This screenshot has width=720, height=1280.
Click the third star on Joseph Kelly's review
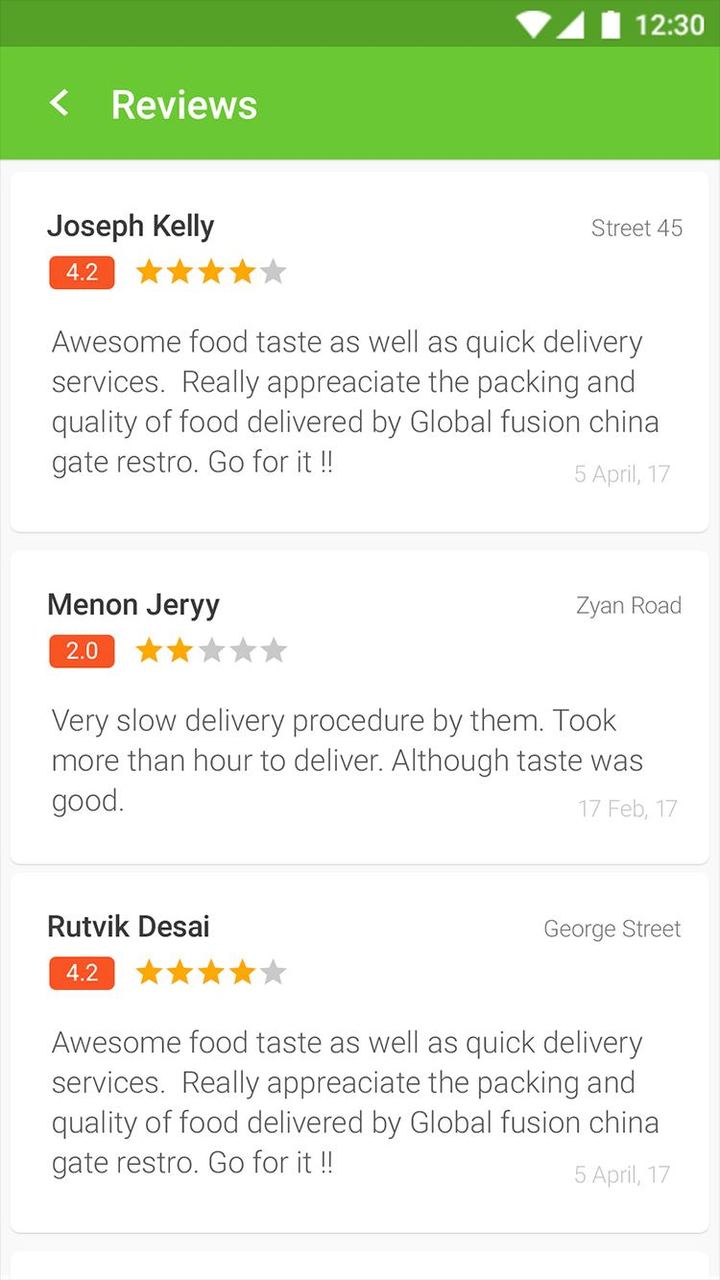pos(210,270)
